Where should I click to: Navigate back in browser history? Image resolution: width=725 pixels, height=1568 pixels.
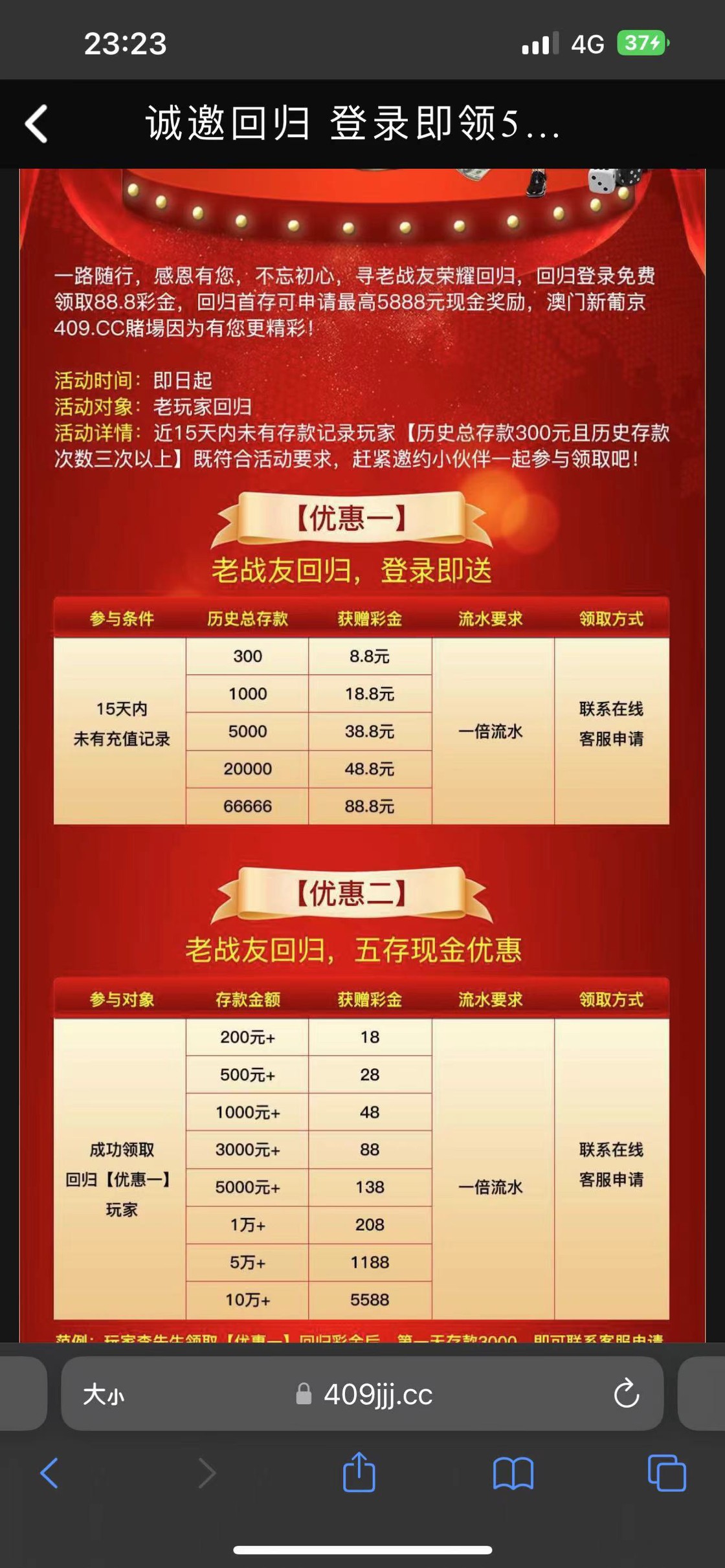point(49,1474)
